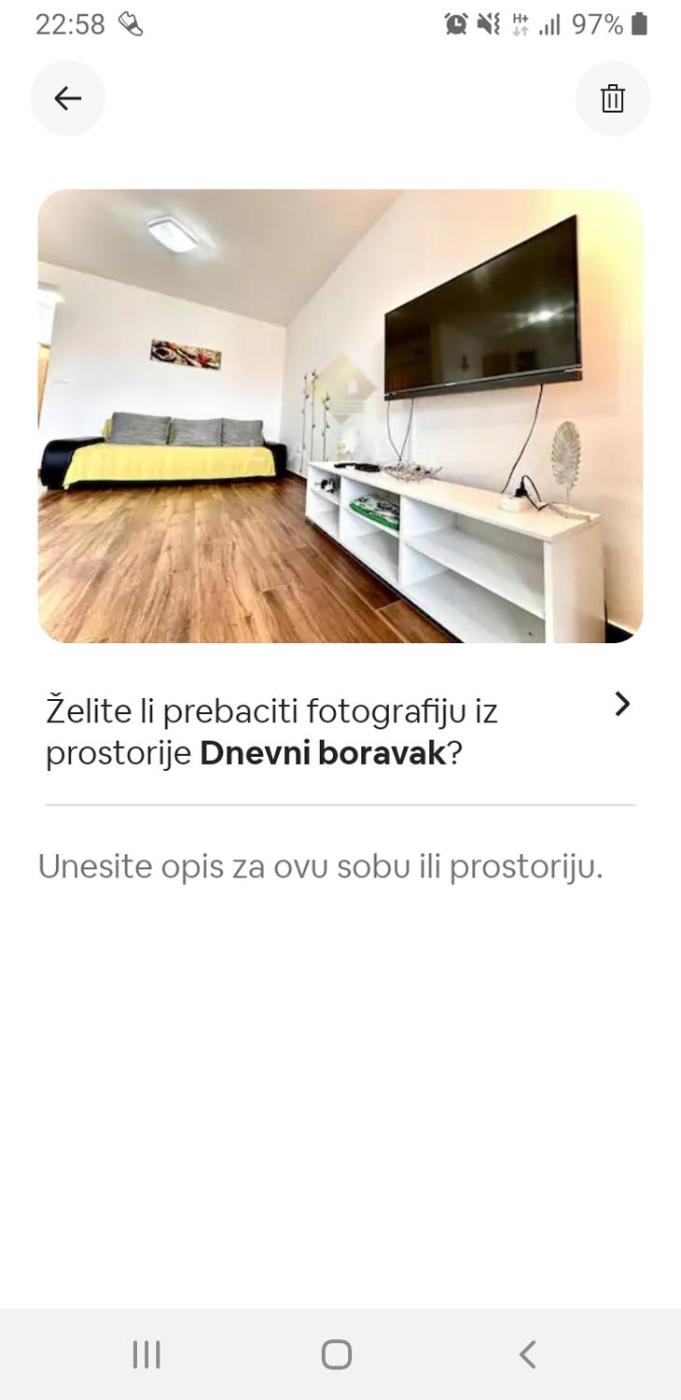Open the living room photo

coord(340,415)
